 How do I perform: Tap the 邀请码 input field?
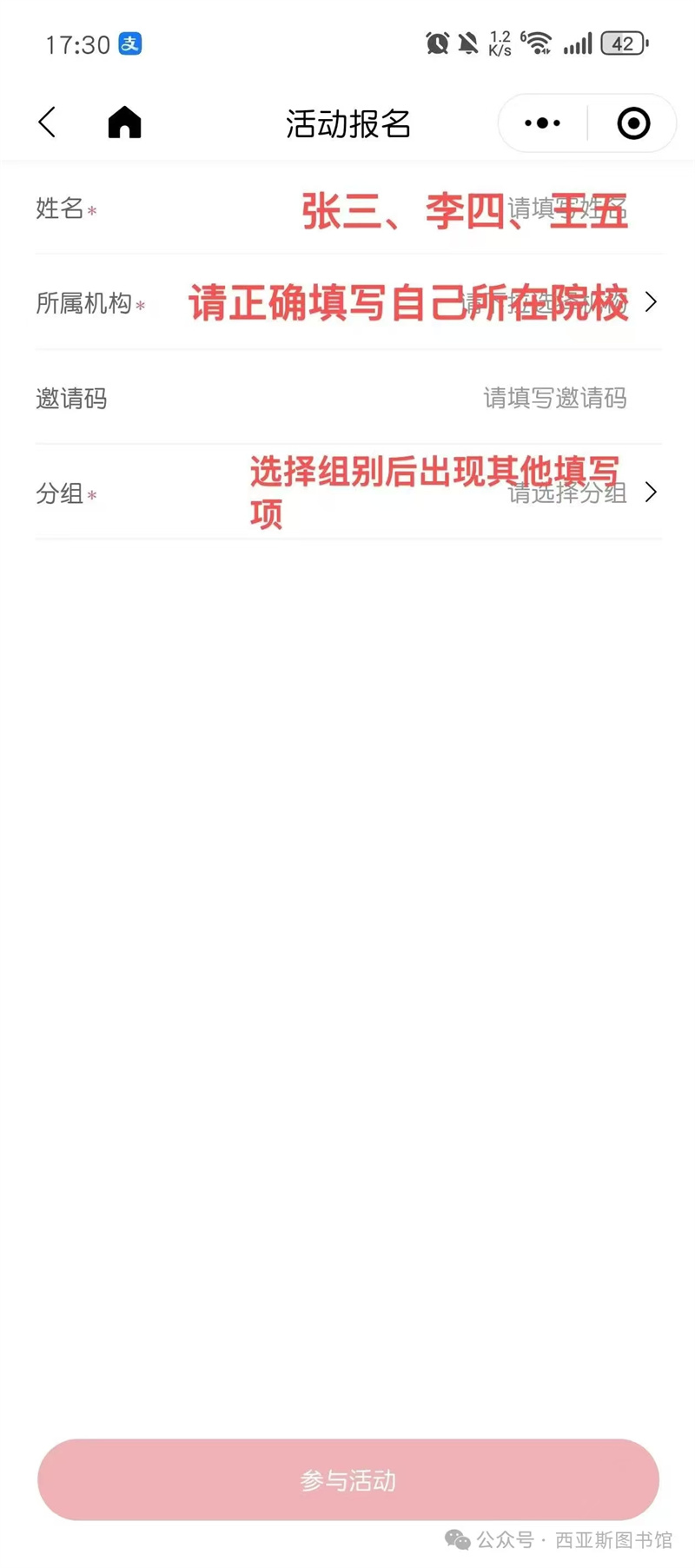point(348,398)
